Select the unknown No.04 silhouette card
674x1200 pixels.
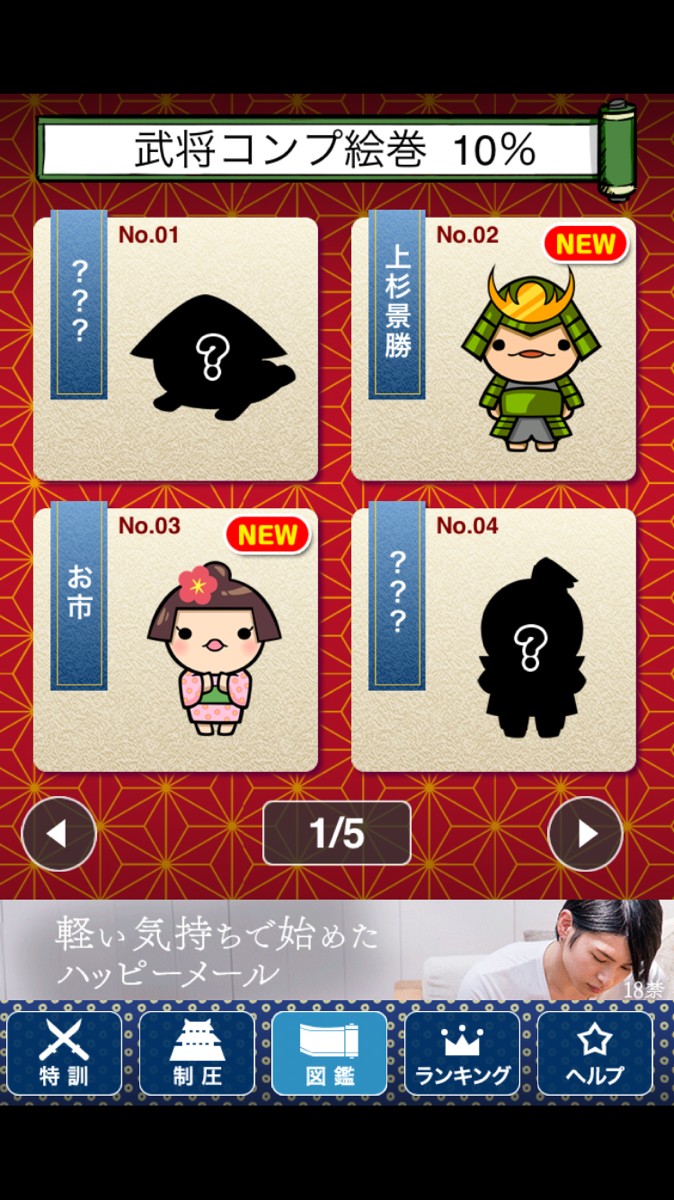(x=493, y=640)
